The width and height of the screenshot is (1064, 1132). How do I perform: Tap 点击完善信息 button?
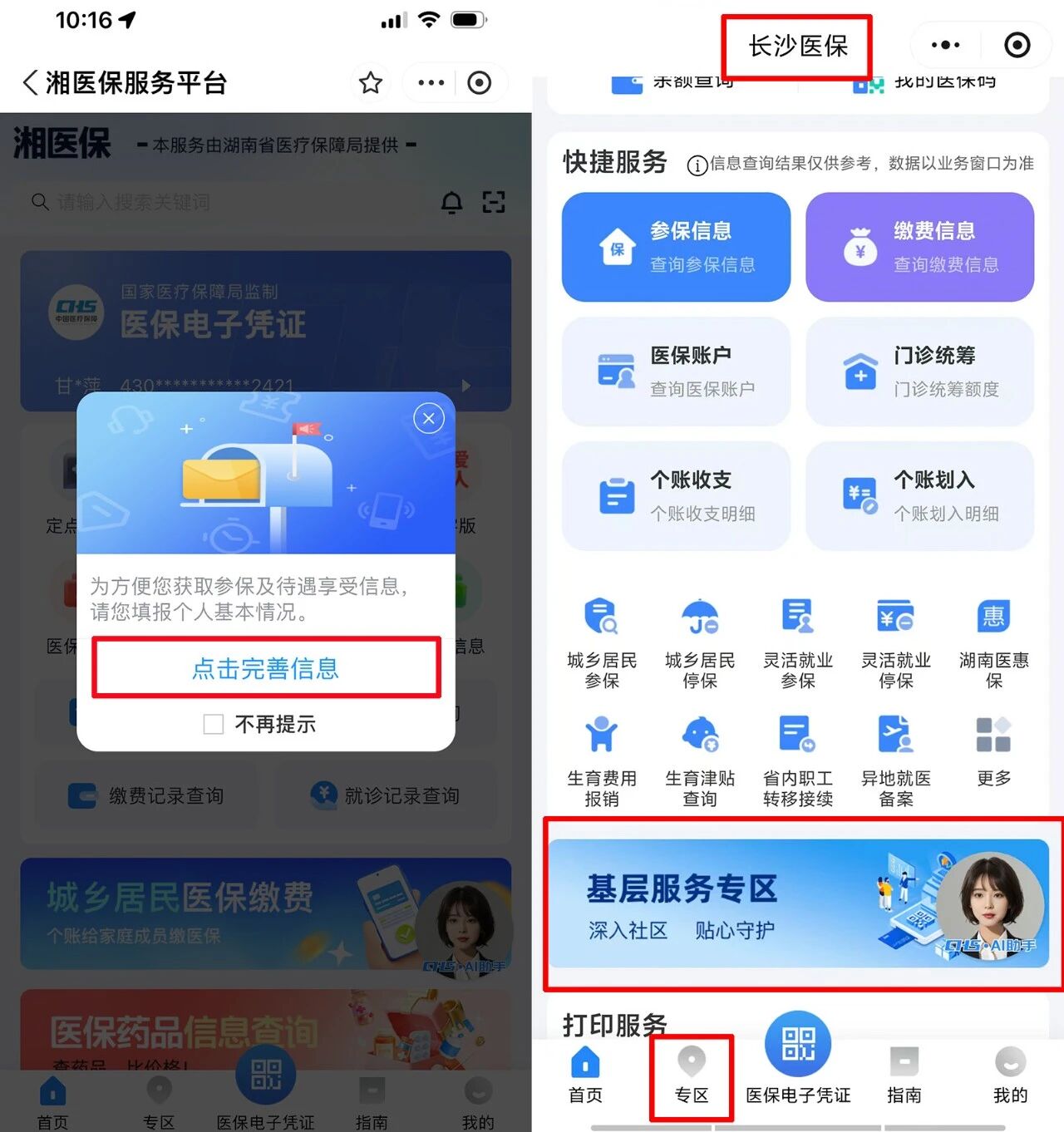tap(266, 668)
